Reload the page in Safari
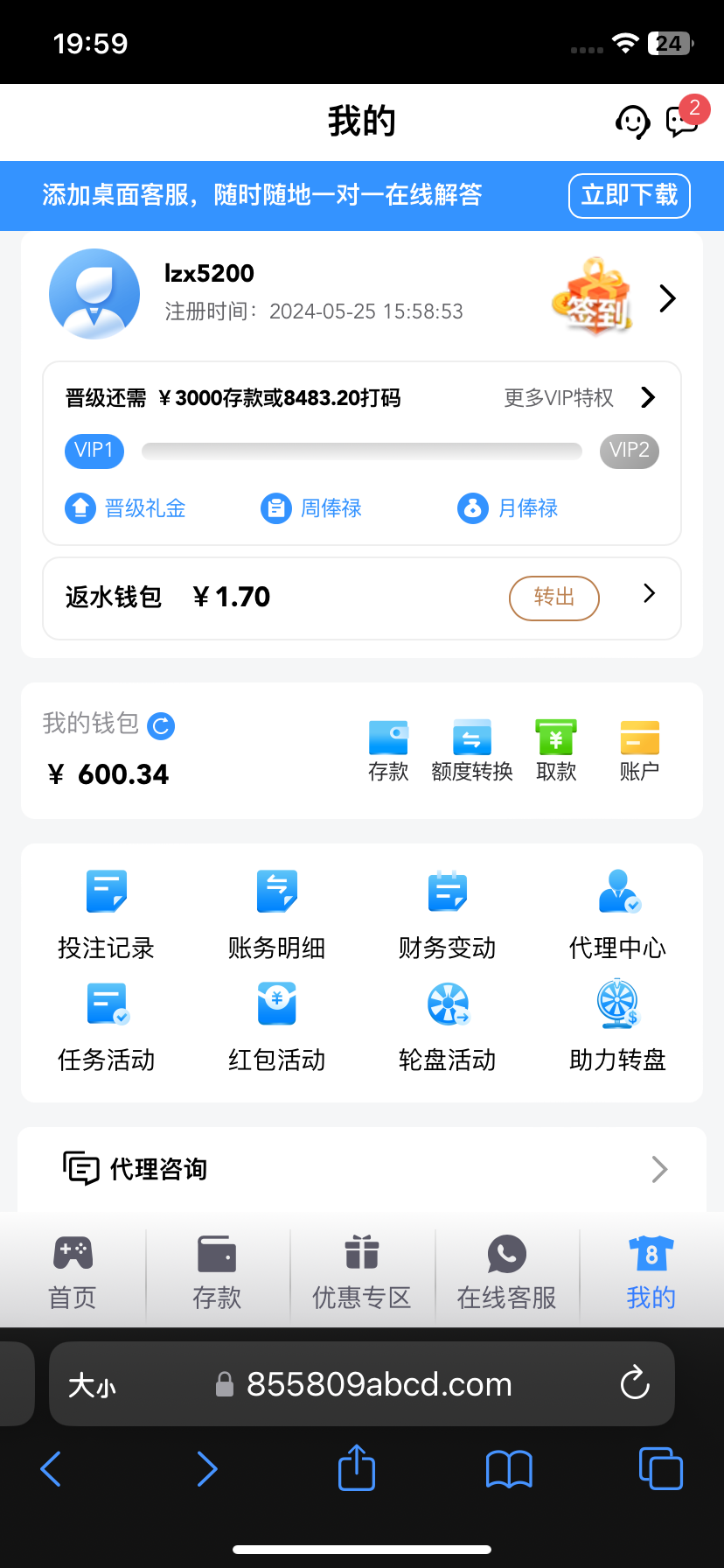The width and height of the screenshot is (724, 1568). [634, 1383]
